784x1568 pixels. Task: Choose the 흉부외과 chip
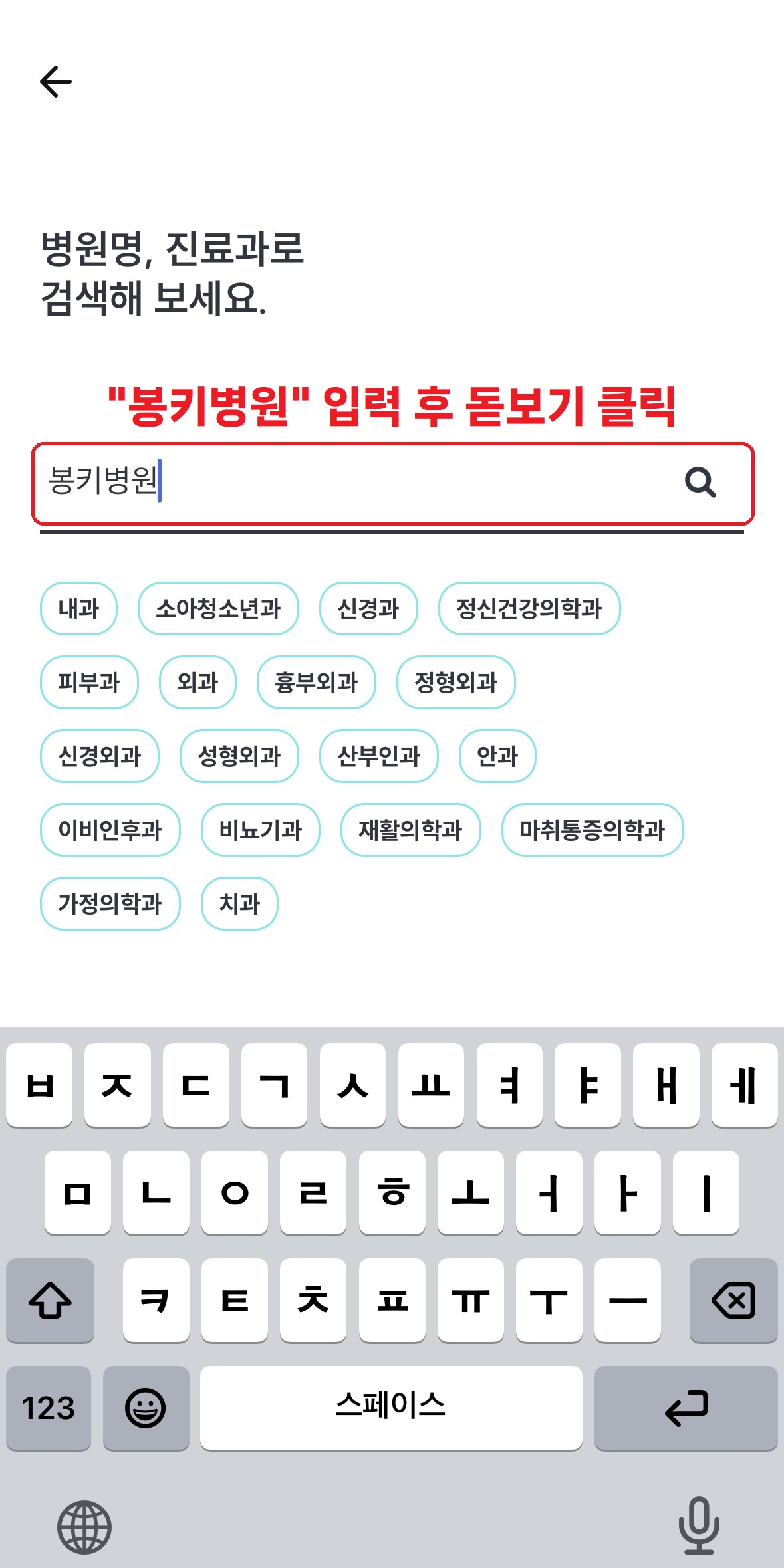point(317,682)
